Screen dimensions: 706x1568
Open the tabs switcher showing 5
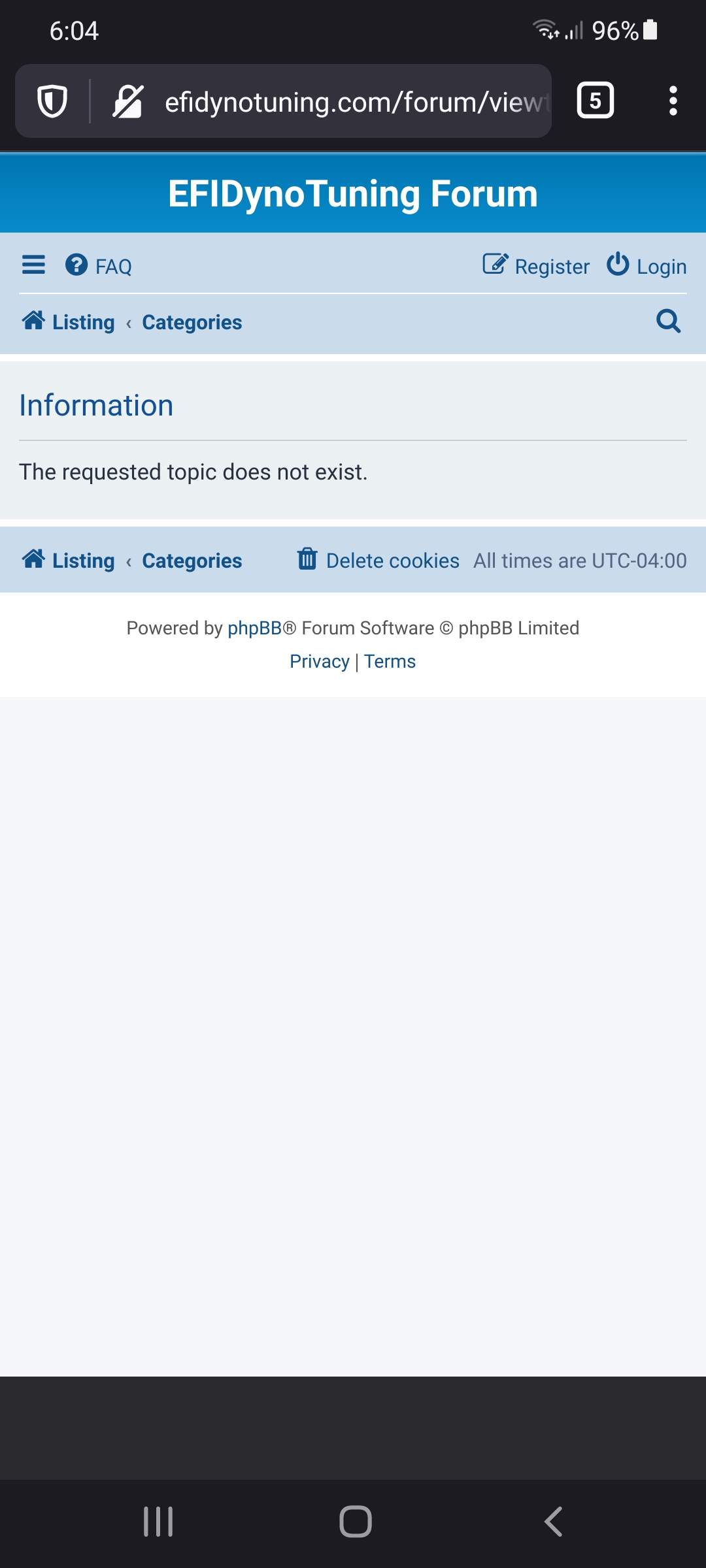(595, 101)
